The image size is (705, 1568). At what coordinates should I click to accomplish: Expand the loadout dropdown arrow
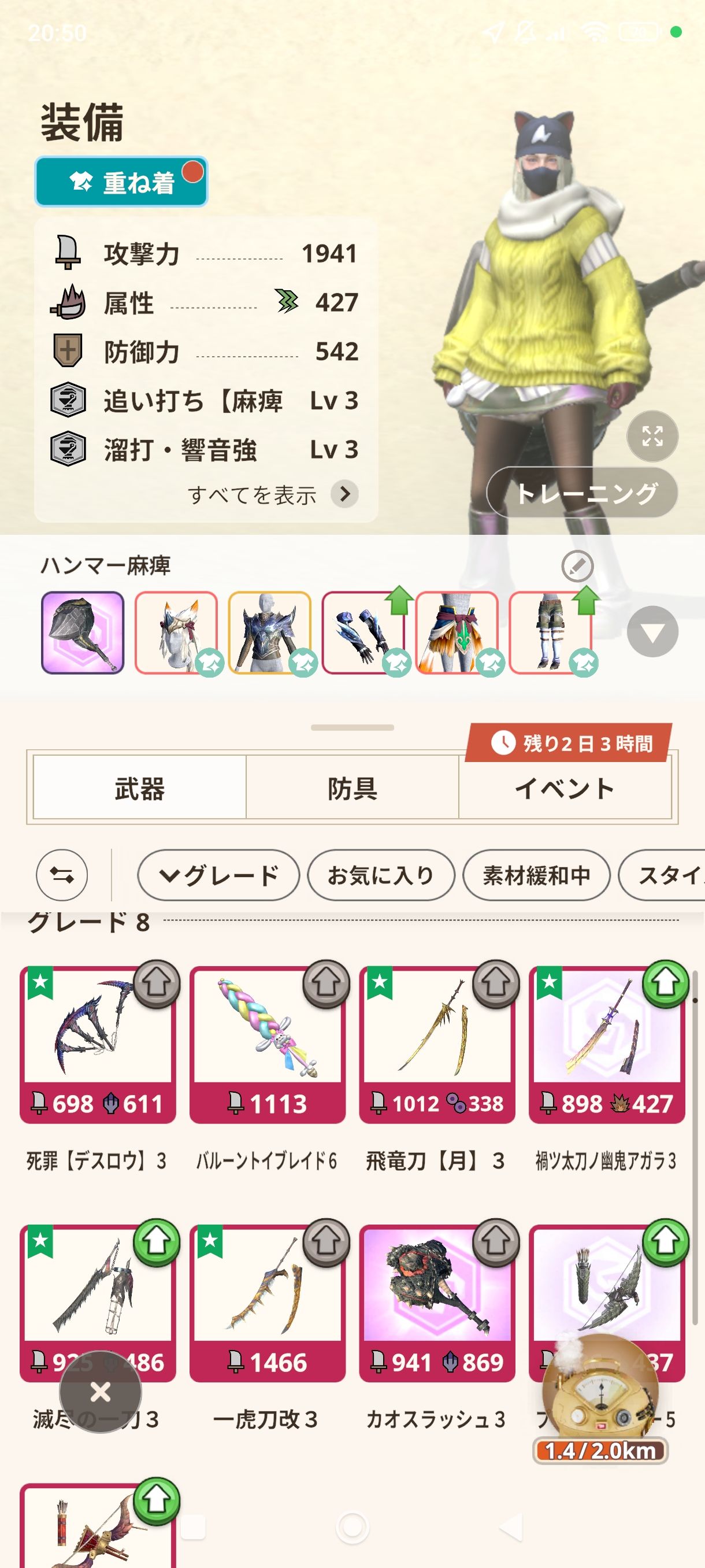652,632
